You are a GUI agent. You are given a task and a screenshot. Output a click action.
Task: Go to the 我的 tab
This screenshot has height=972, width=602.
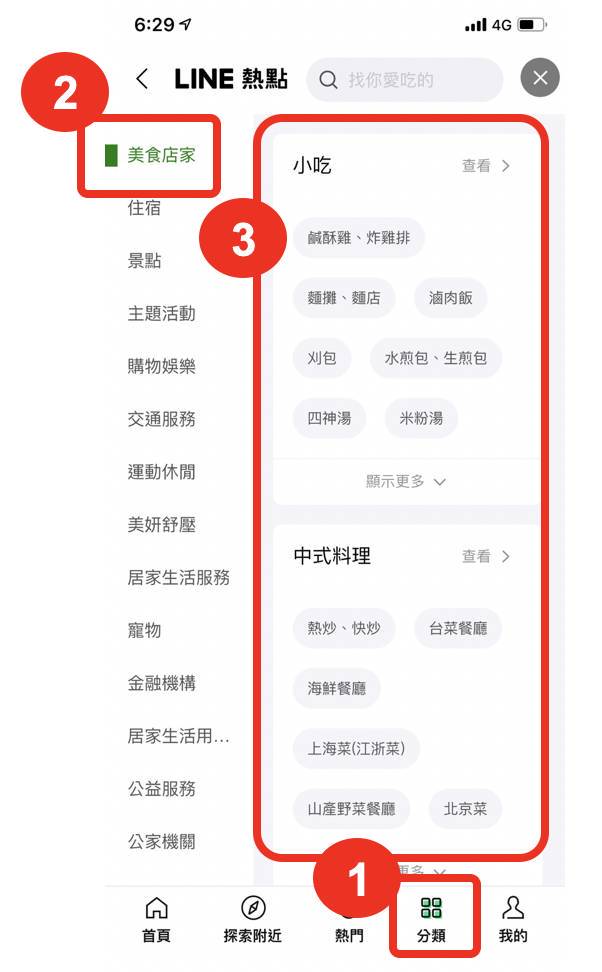(513, 920)
